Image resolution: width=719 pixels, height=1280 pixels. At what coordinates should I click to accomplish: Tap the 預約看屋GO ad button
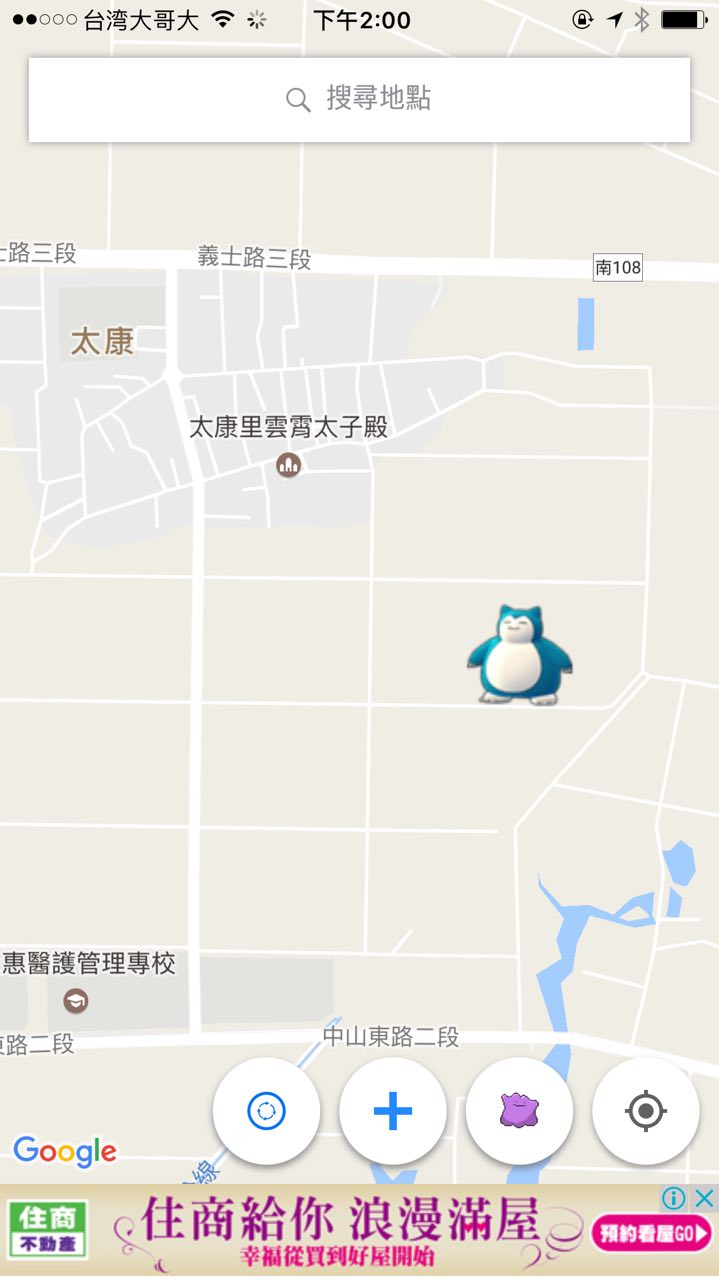[651, 1234]
